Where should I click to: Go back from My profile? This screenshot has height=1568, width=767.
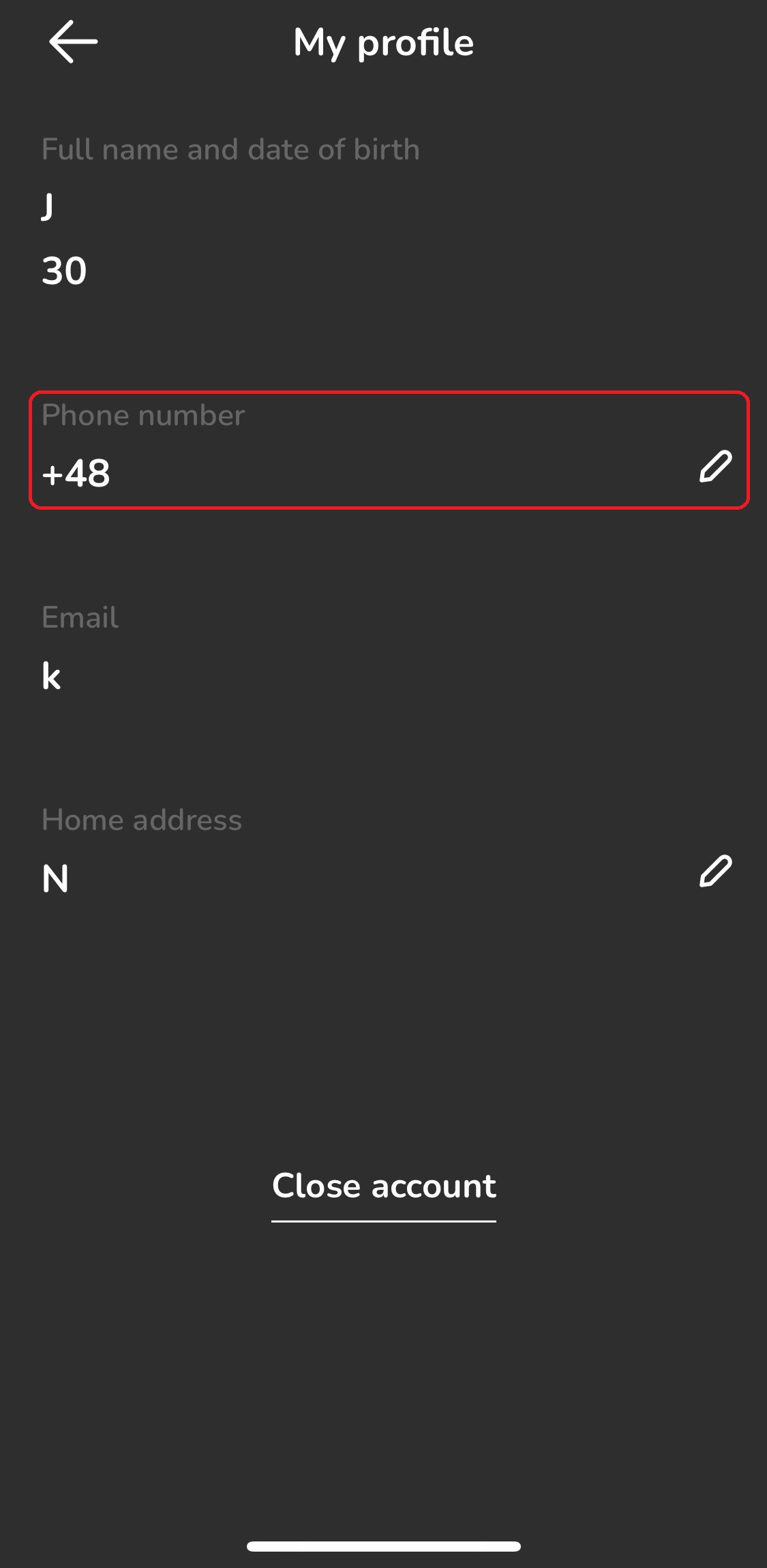point(73,42)
